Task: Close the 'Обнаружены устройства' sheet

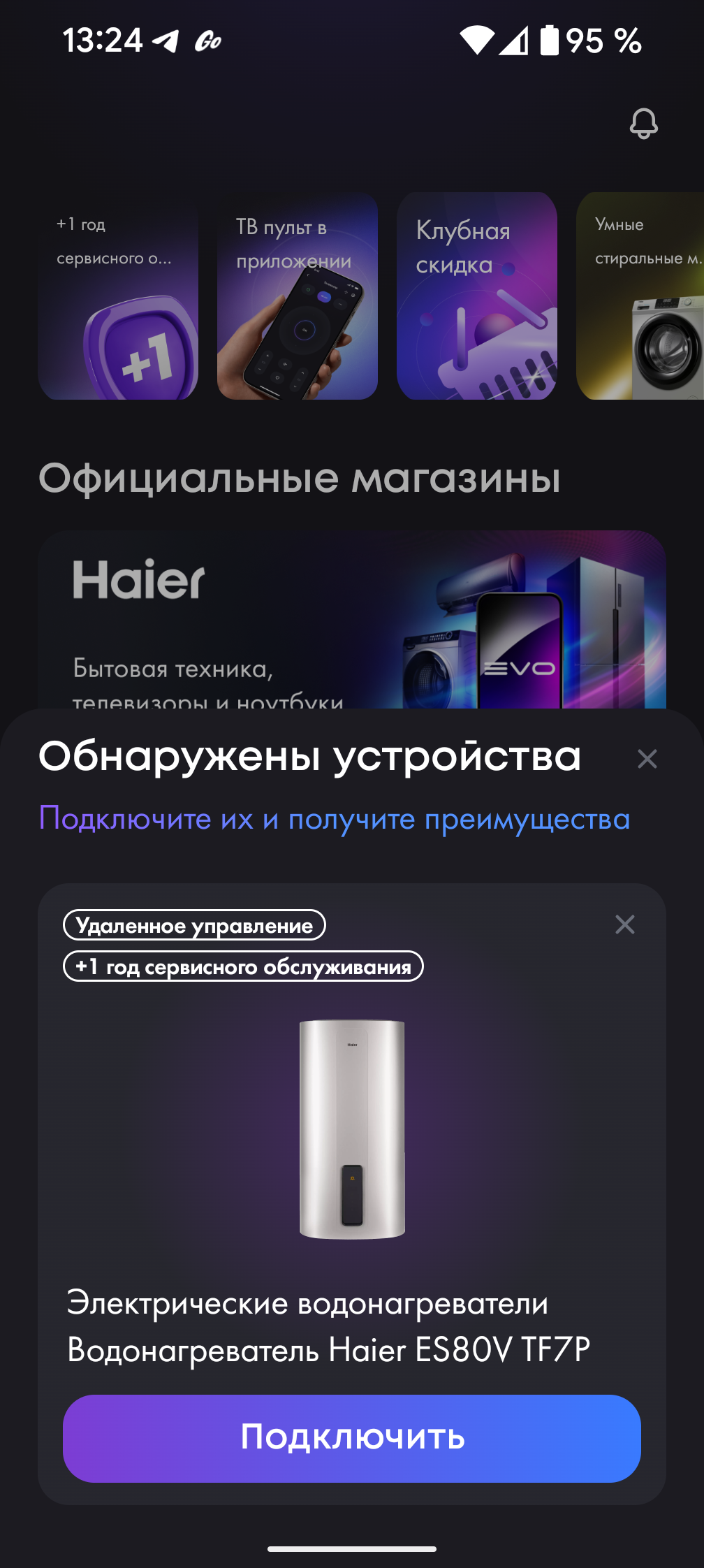Action: pyautogui.click(x=647, y=759)
